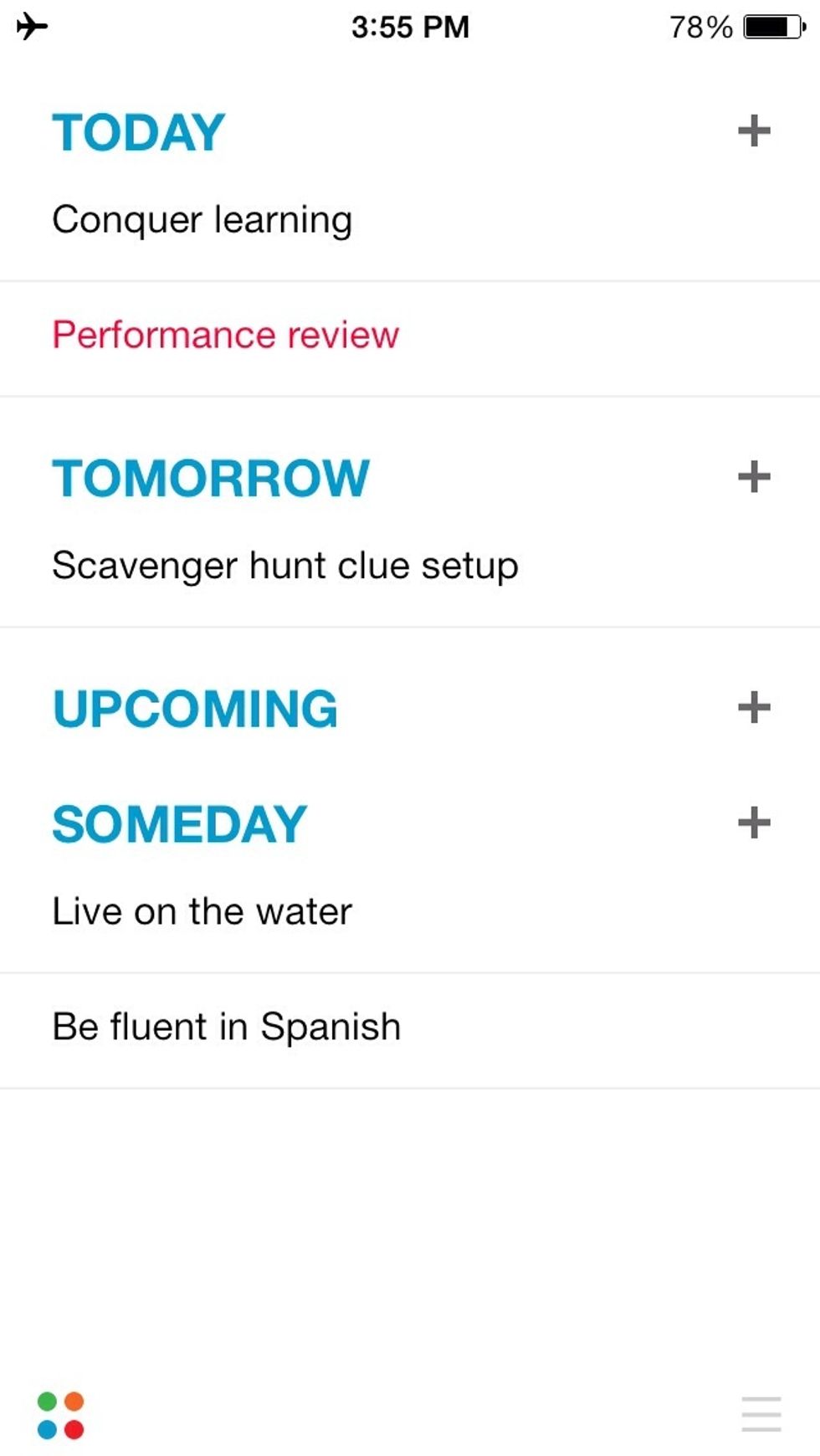Screen dimensions: 820x1456
Task: Expand the UPCOMING section
Action: pos(195,707)
